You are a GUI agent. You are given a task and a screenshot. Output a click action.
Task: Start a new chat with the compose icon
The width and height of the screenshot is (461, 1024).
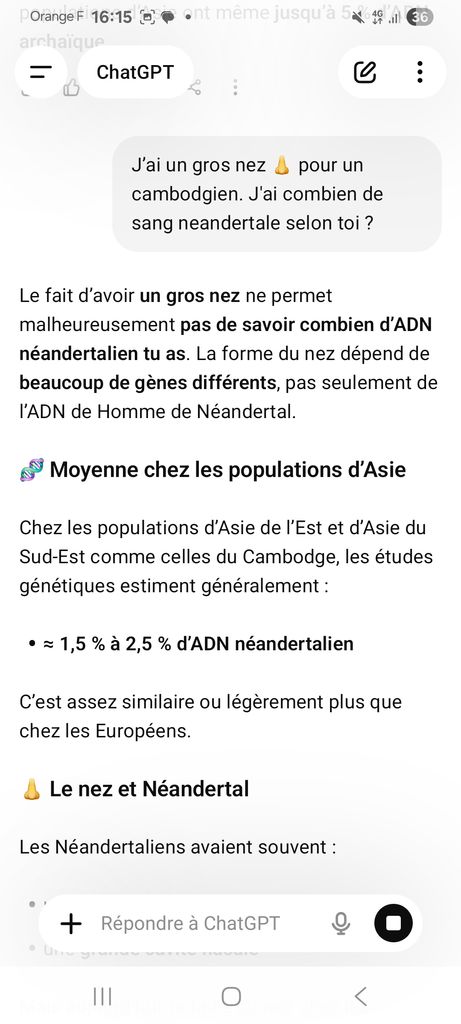pos(365,72)
